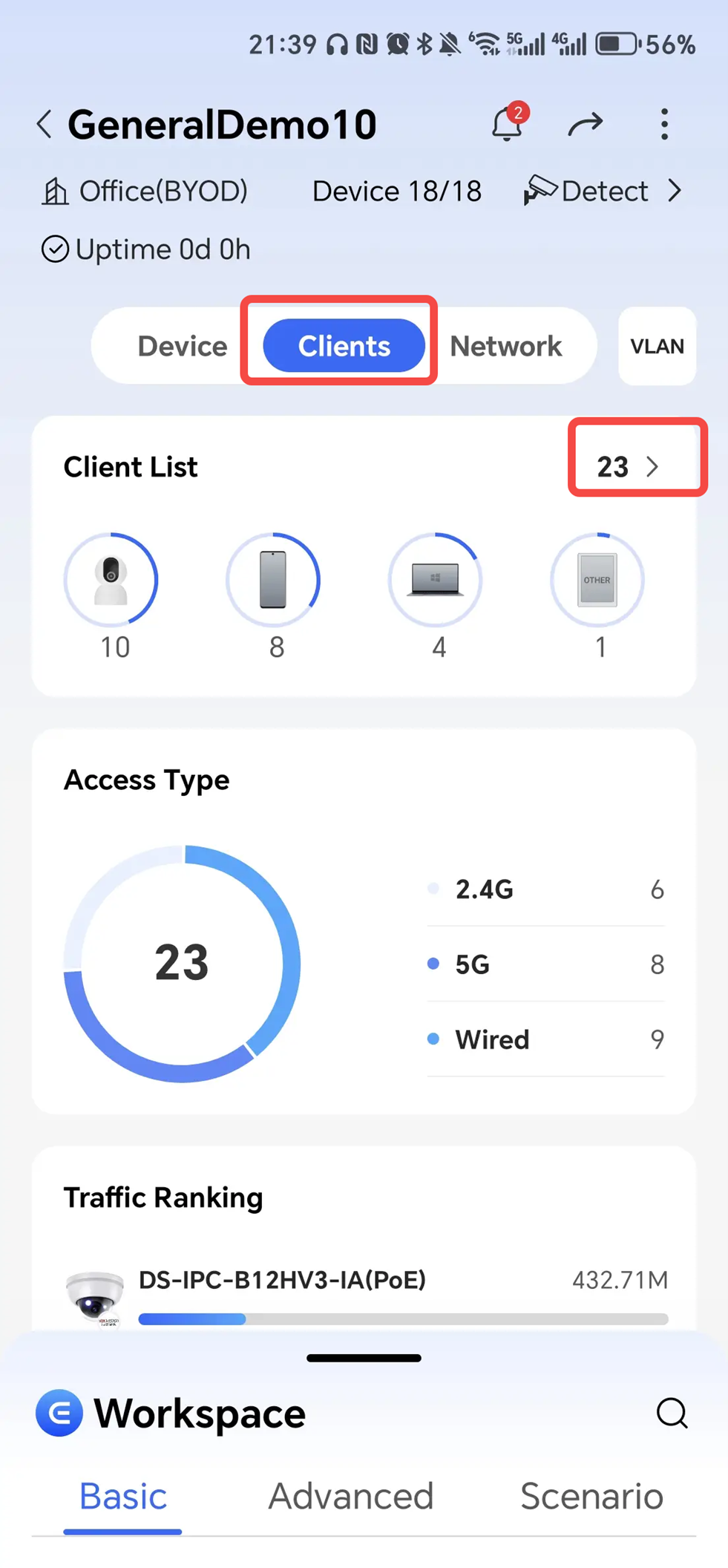Switch to the Network tab

pos(505,346)
